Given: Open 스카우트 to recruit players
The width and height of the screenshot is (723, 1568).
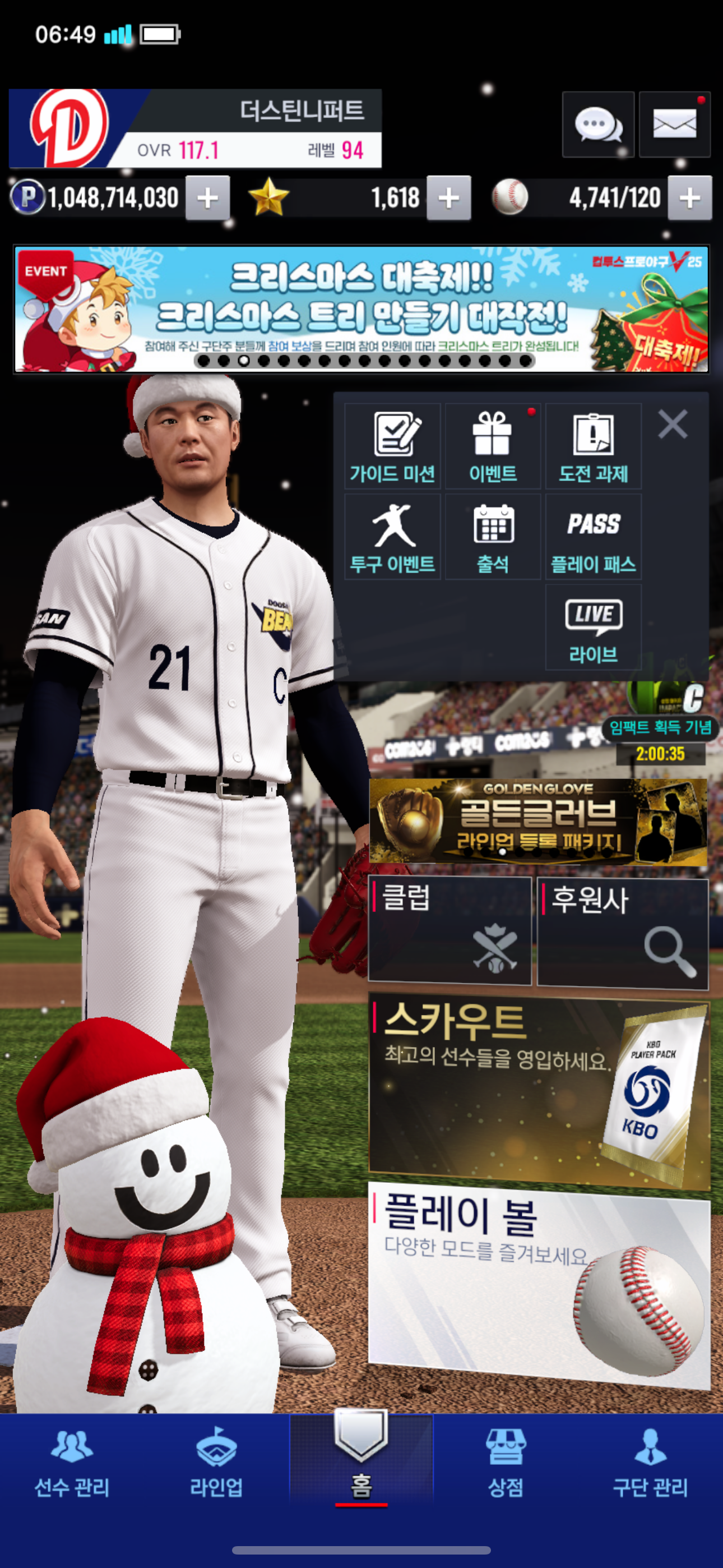Looking at the screenshot, I should 539,1092.
